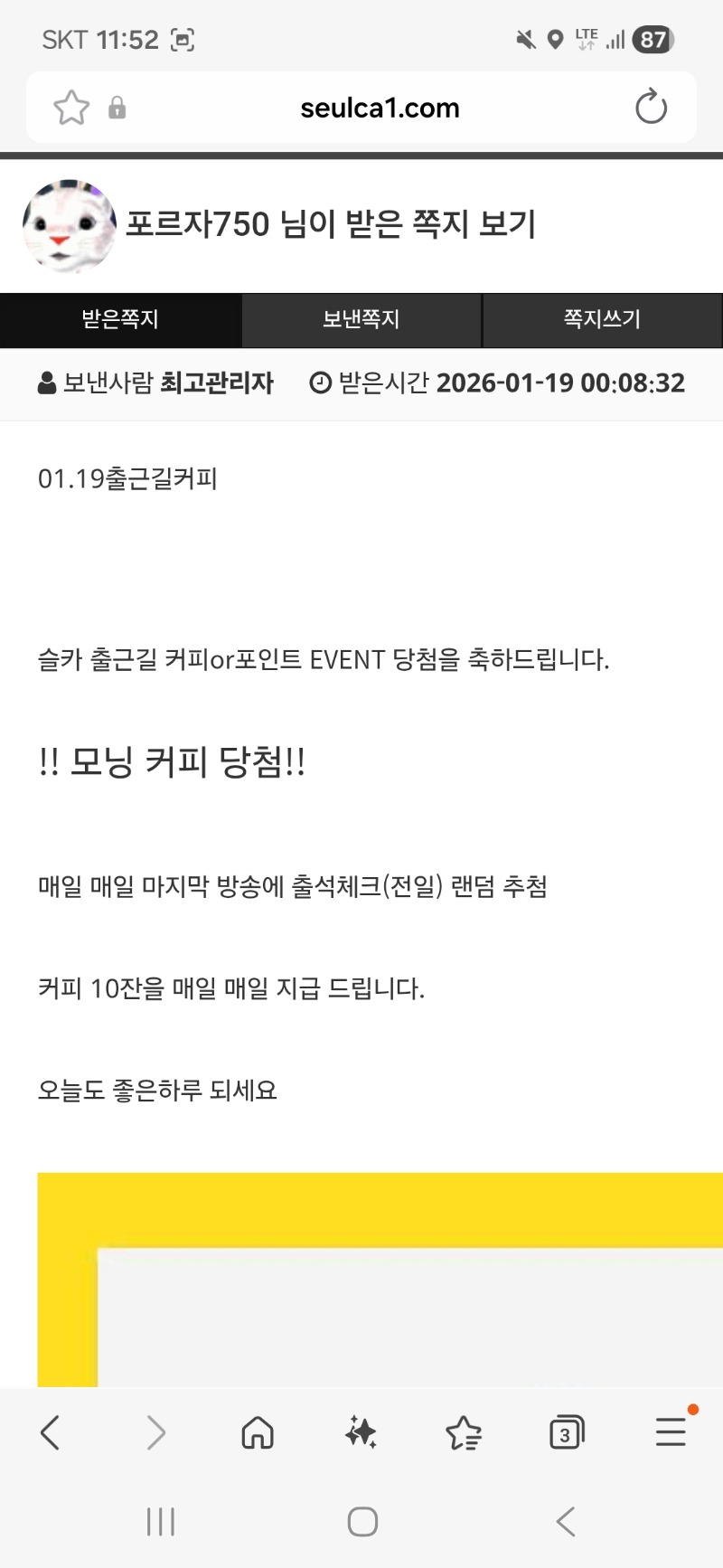Switch to the 받은쪽지 tab
The height and width of the screenshot is (1568, 723).
120,319
